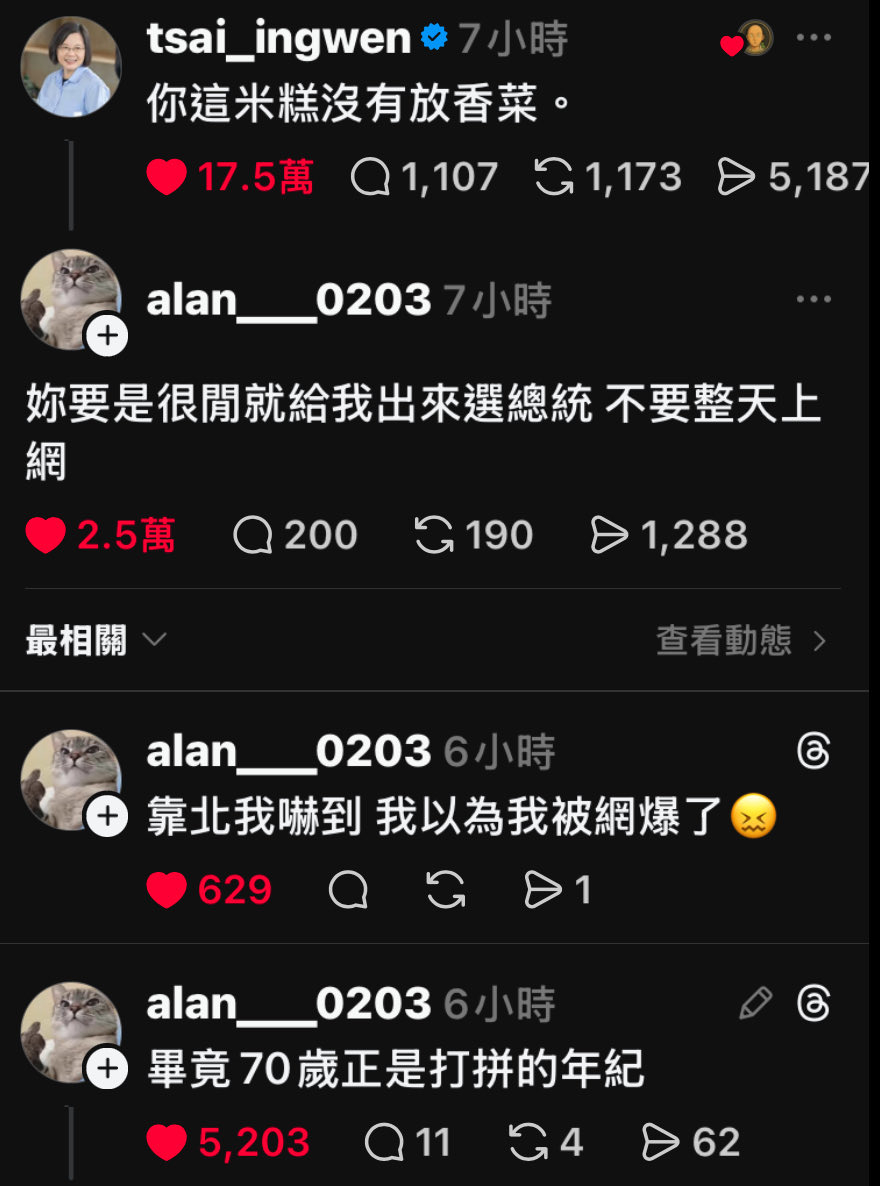Like the 靠北我嚇到 comment
The image size is (880, 1186).
coord(167,890)
